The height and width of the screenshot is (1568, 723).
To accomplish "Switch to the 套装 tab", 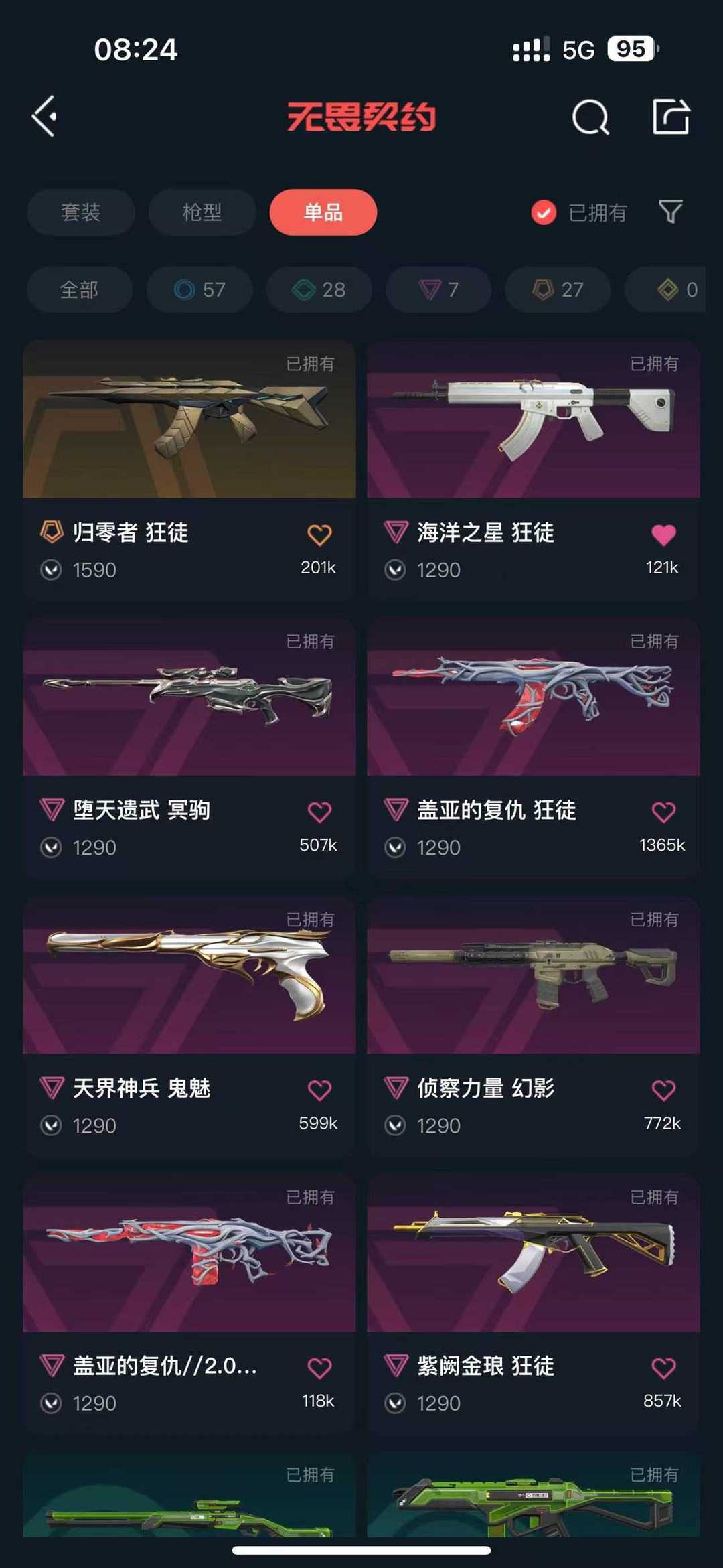I will point(80,212).
